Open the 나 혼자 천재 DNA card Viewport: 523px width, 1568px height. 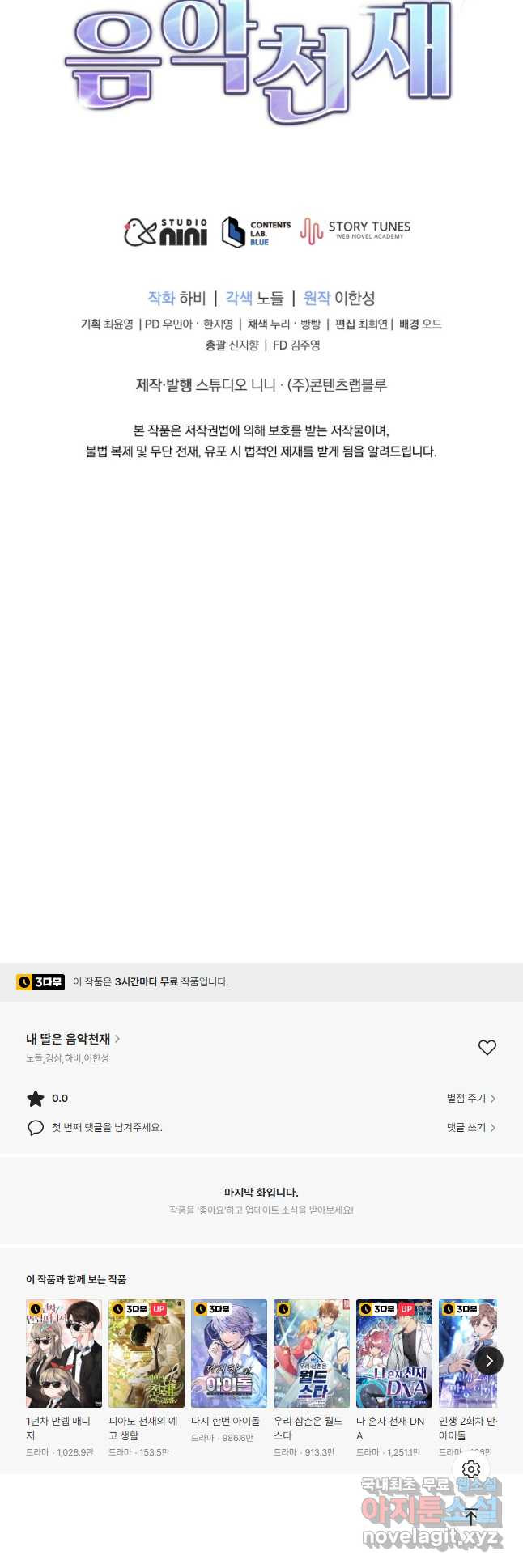click(x=394, y=1354)
